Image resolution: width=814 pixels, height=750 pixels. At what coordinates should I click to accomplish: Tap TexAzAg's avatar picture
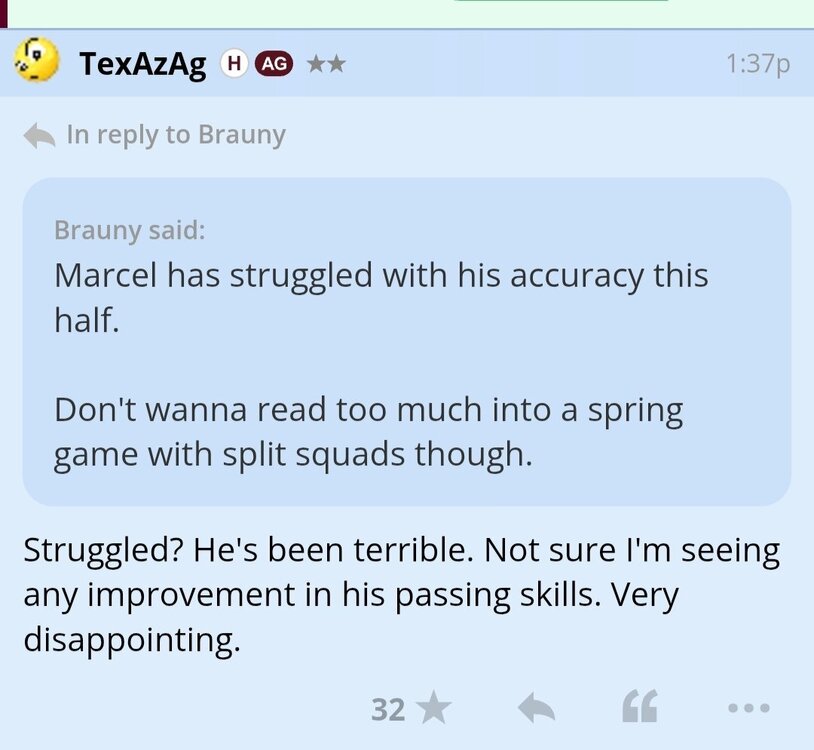click(36, 63)
